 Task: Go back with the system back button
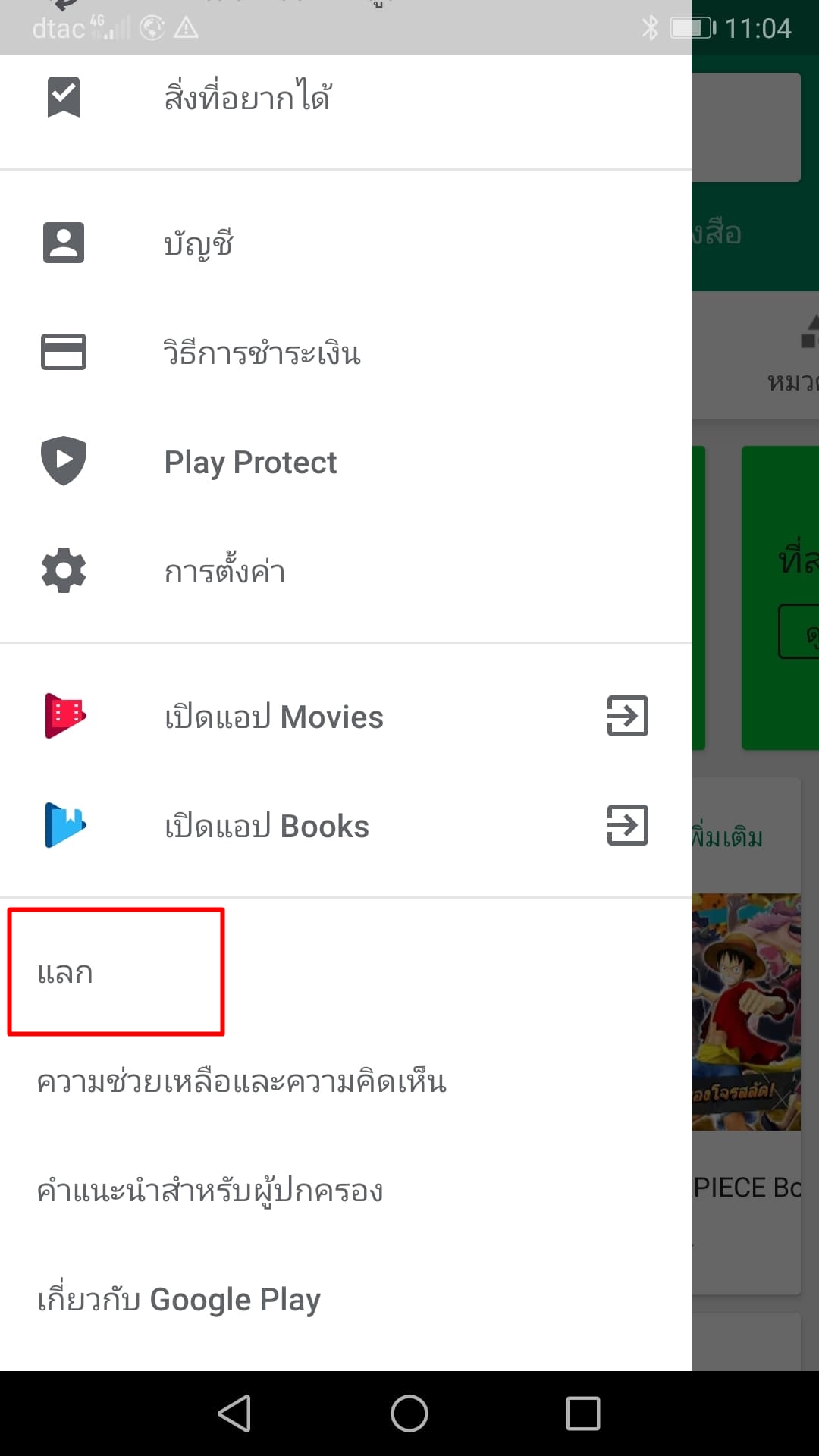pos(234,1414)
